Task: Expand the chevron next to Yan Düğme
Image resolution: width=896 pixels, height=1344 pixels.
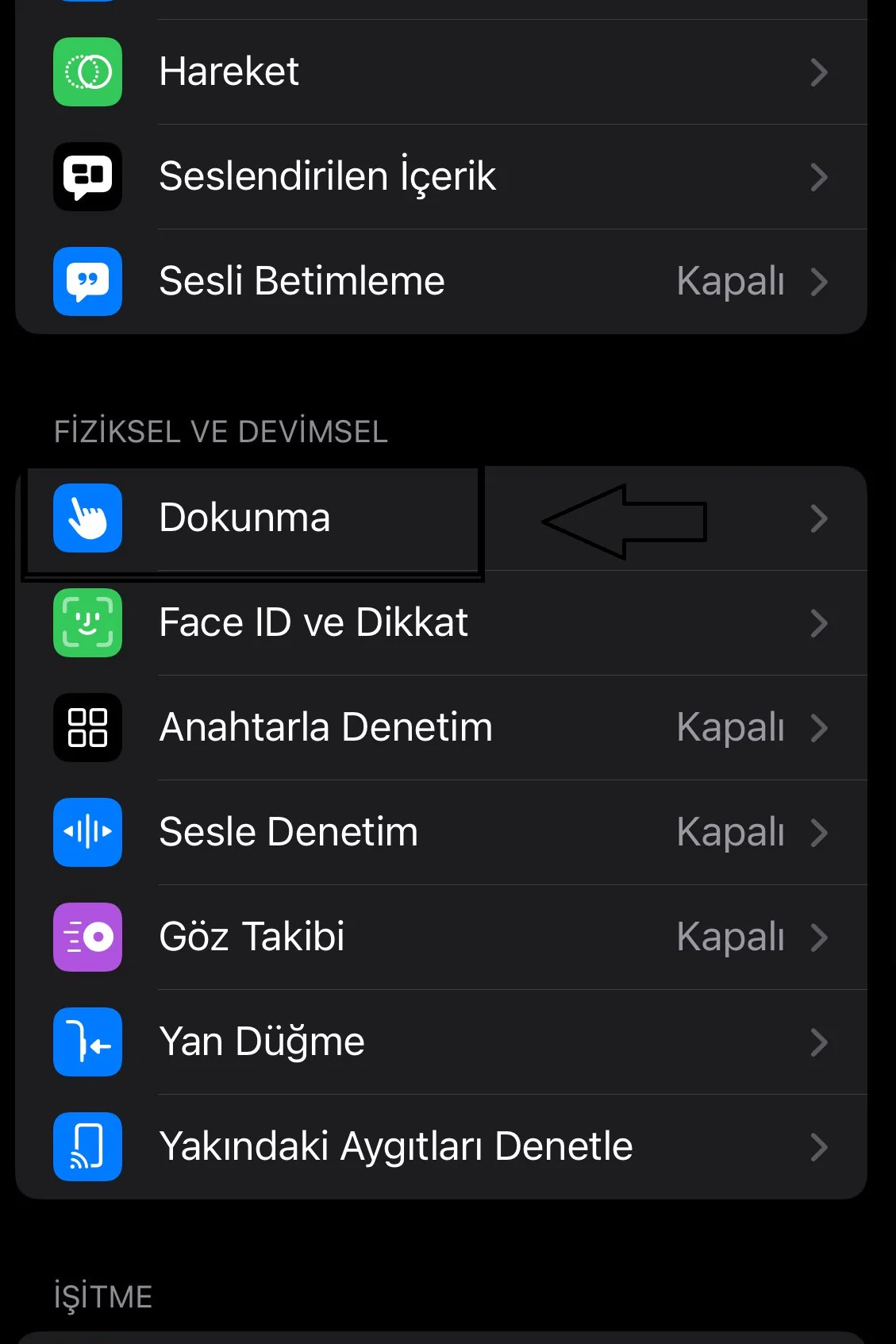Action: coord(819,1043)
